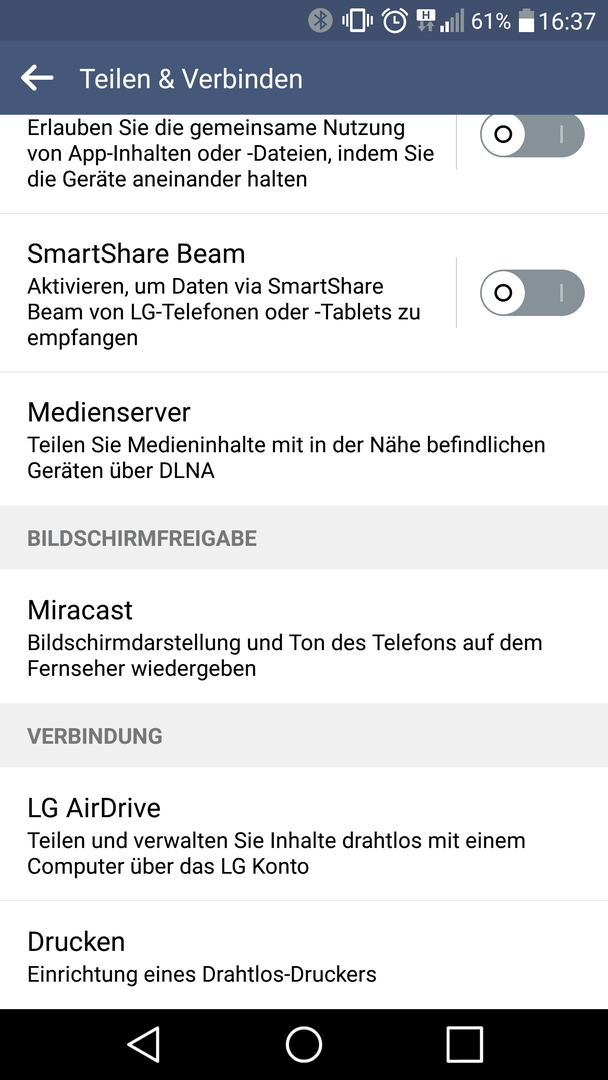Open Miracast screen sharing
The width and height of the screenshot is (608, 1080).
click(x=304, y=636)
